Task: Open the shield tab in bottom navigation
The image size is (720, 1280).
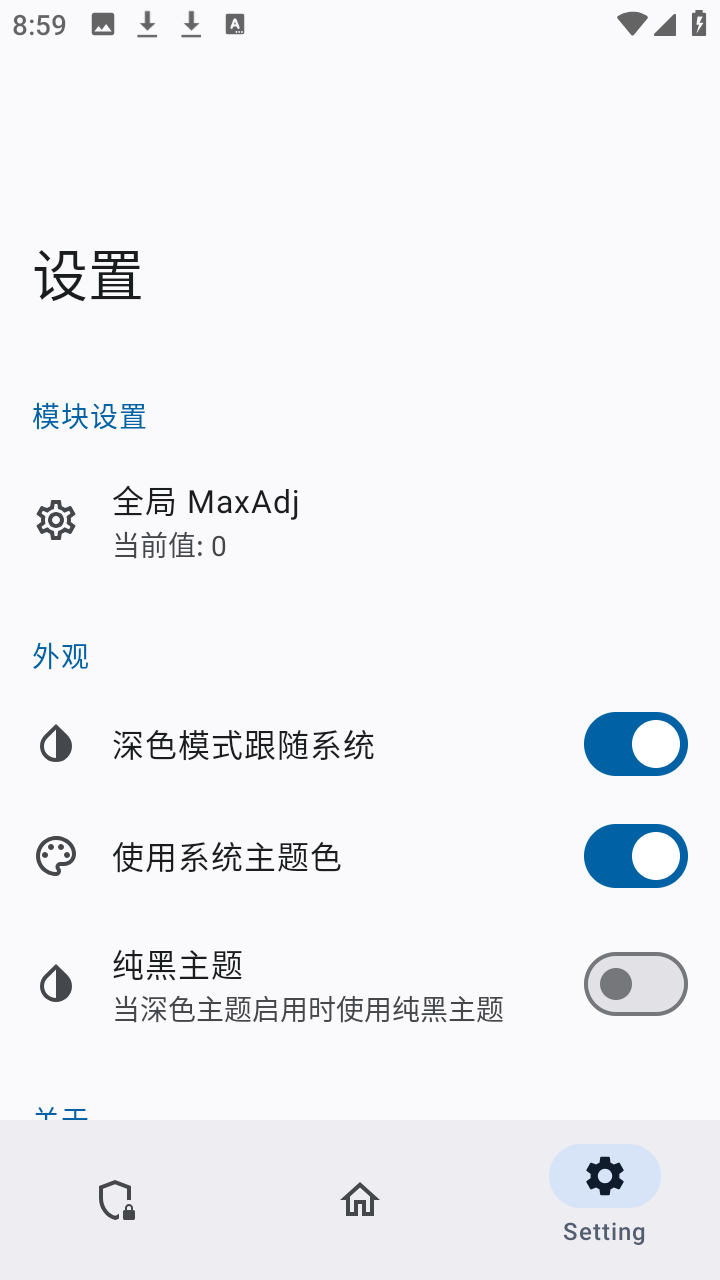Action: [116, 1197]
